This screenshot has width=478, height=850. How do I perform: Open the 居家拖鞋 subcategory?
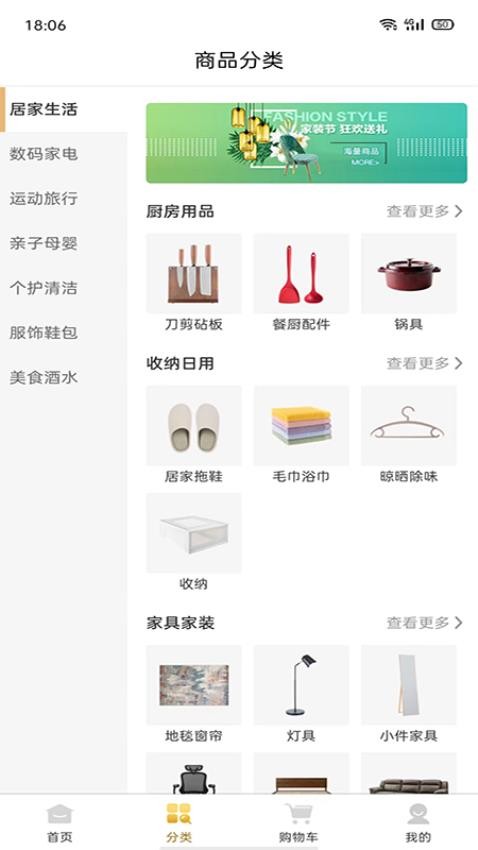[x=193, y=435]
